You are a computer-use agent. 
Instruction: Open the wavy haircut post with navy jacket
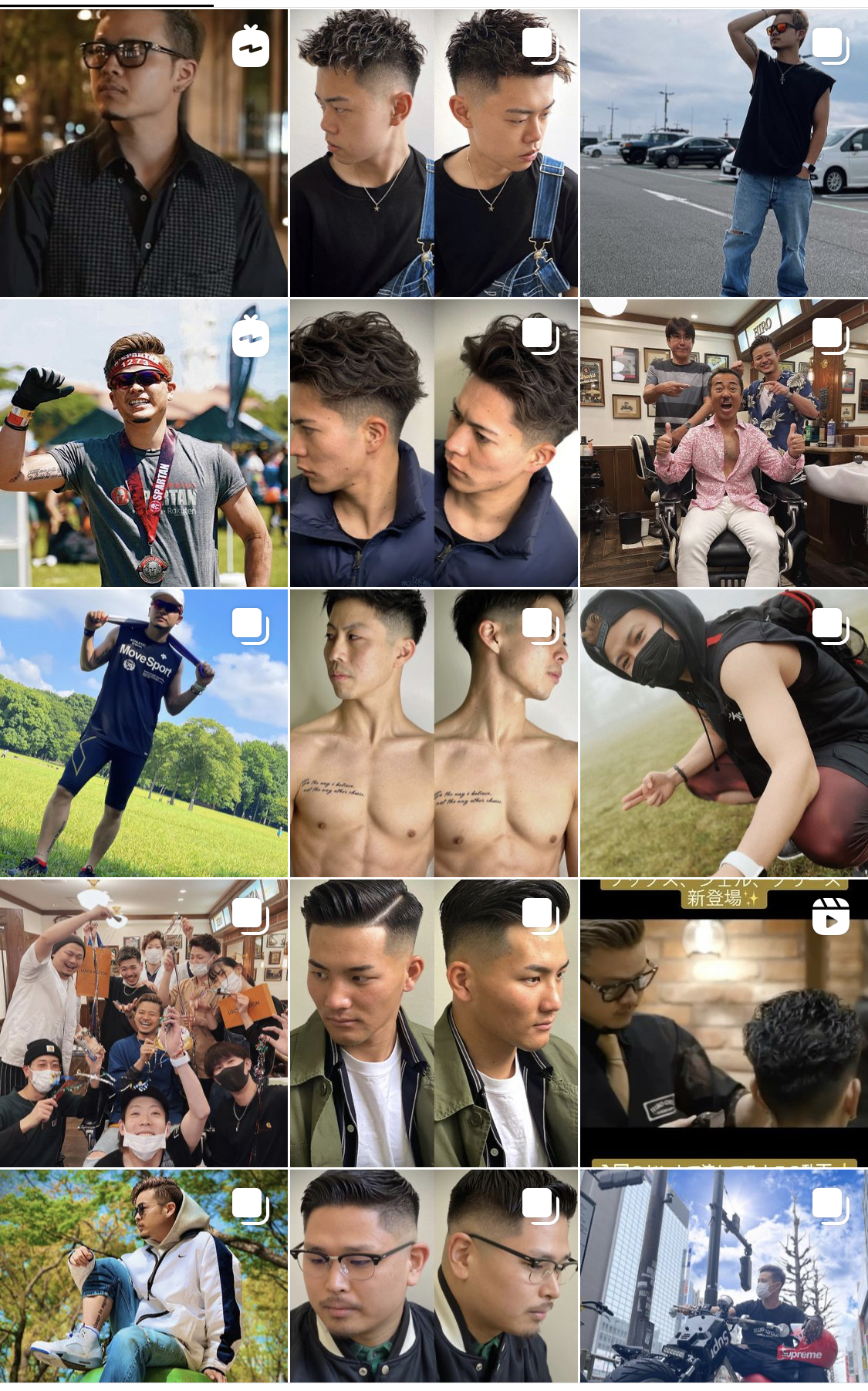pos(434,443)
